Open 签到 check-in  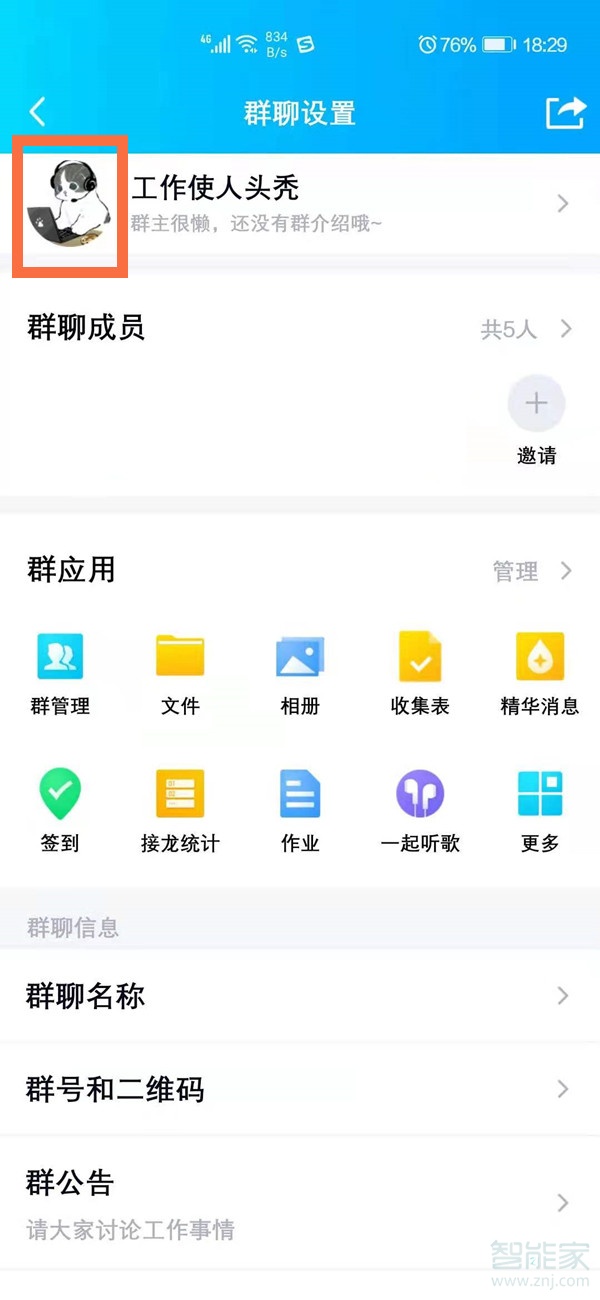[x=60, y=810]
